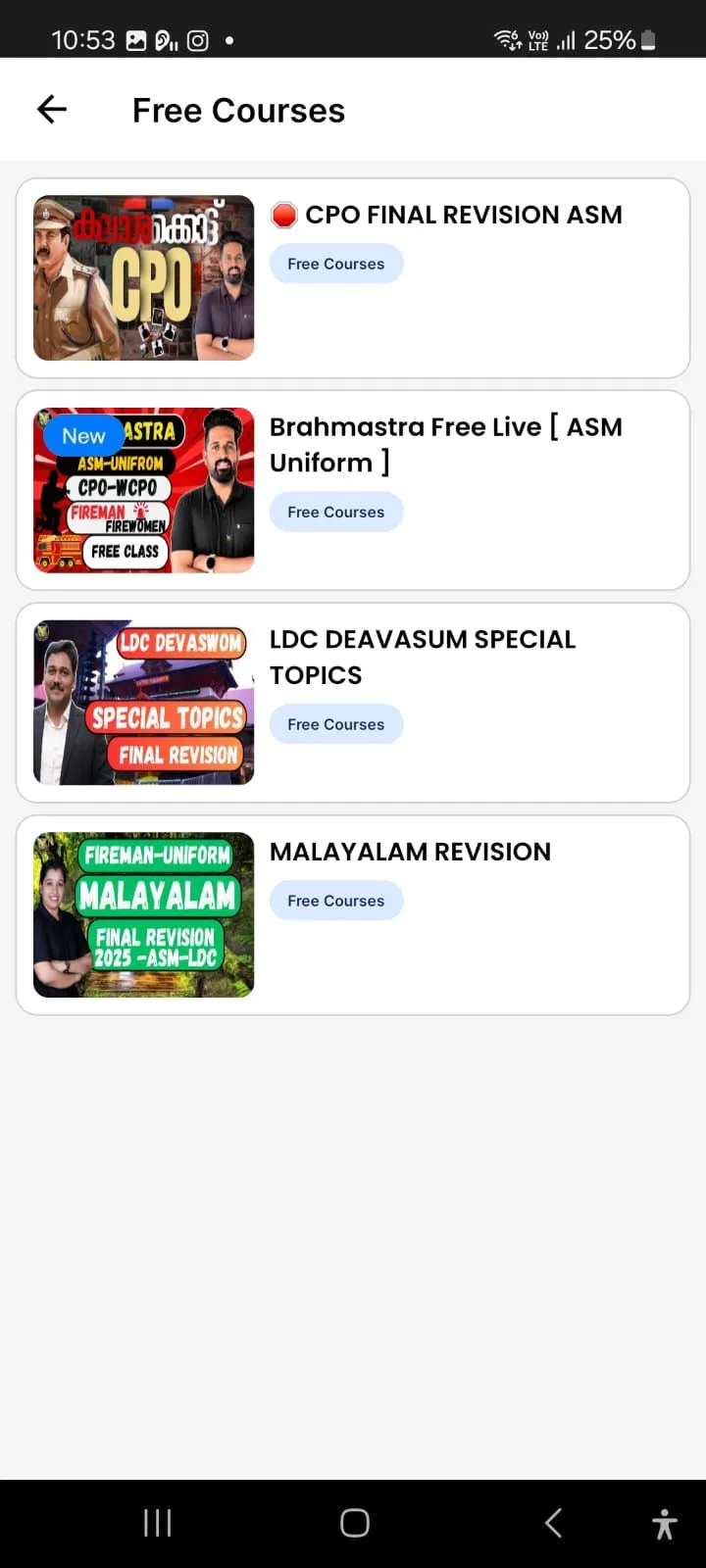Select the LDC DEAVASUM SPECIAL TOPICS course title
This screenshot has height=1568, width=706.
pos(423,657)
